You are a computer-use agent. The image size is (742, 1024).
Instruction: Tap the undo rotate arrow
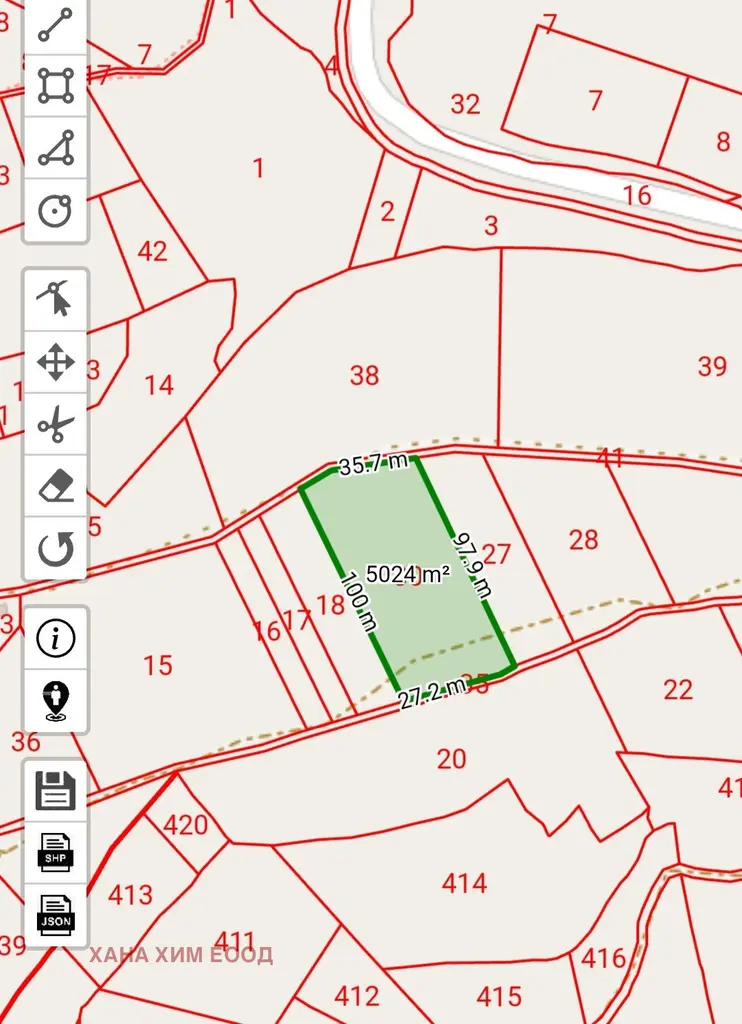pyautogui.click(x=56, y=548)
